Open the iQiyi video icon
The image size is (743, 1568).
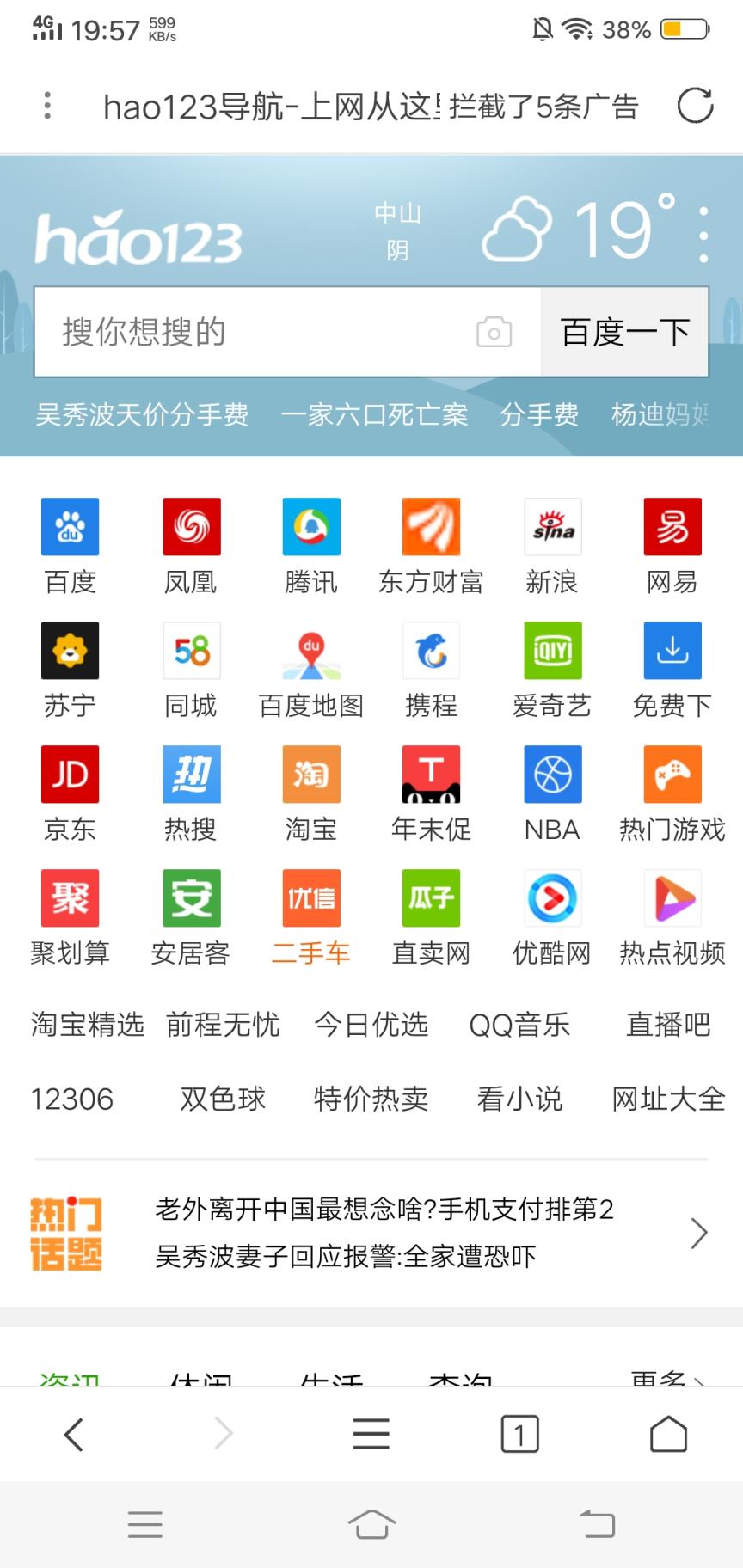click(x=551, y=651)
